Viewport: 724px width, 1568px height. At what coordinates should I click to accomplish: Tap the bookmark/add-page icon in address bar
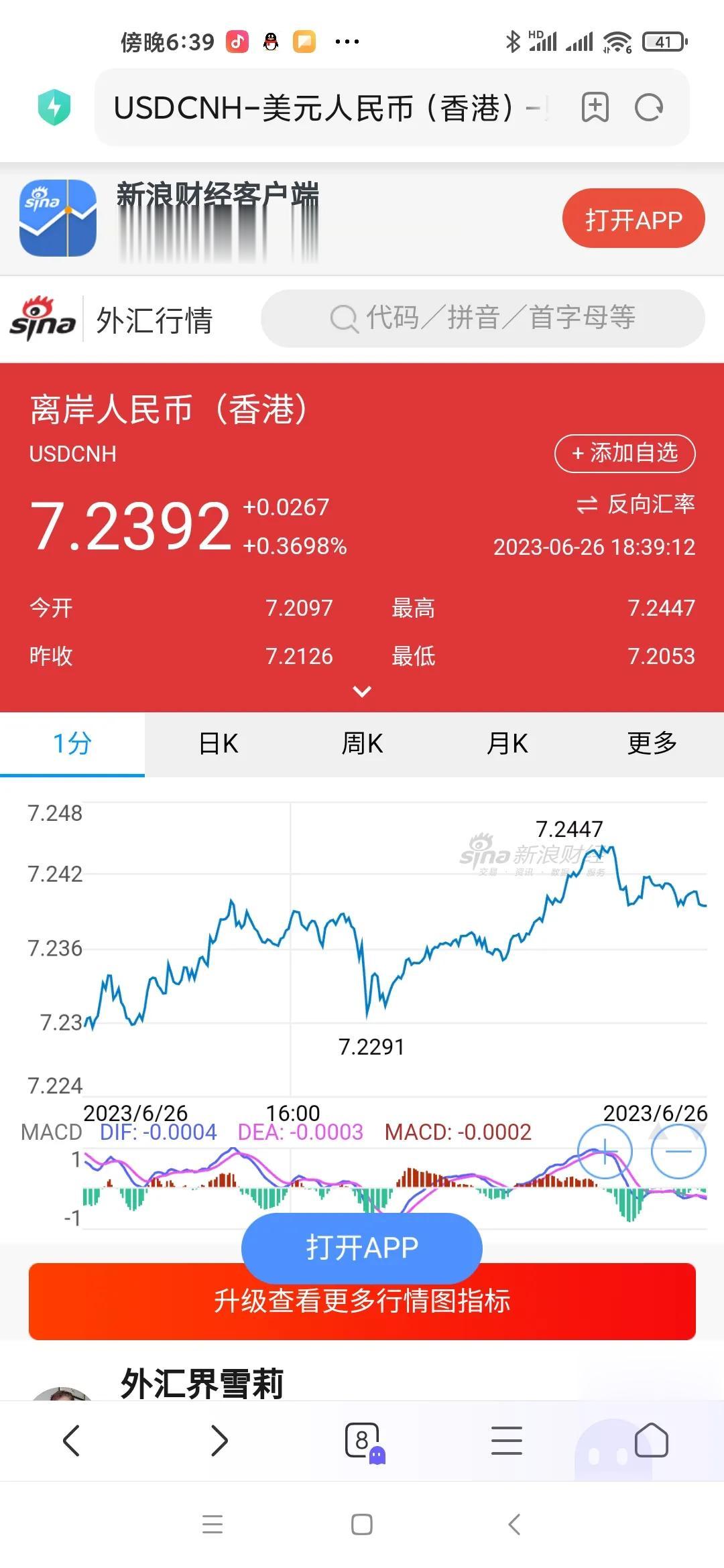coord(594,107)
